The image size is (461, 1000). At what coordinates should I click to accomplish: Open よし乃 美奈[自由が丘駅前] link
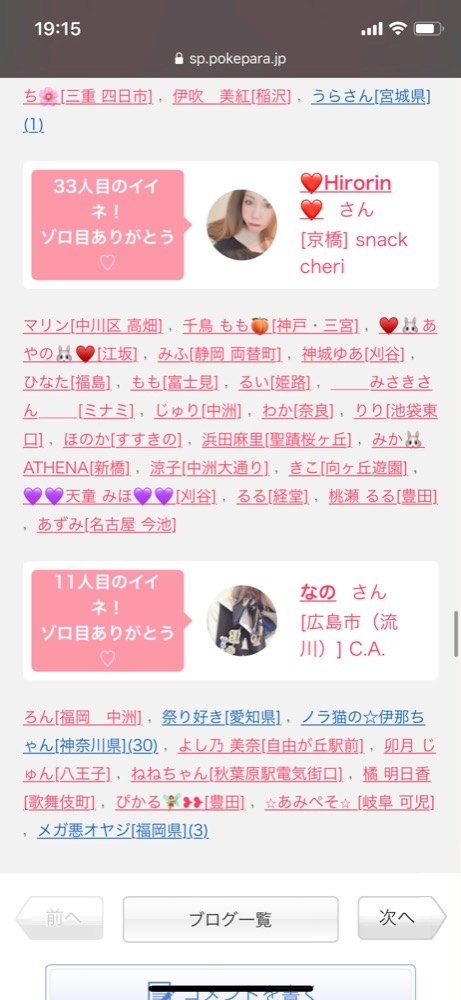270,746
